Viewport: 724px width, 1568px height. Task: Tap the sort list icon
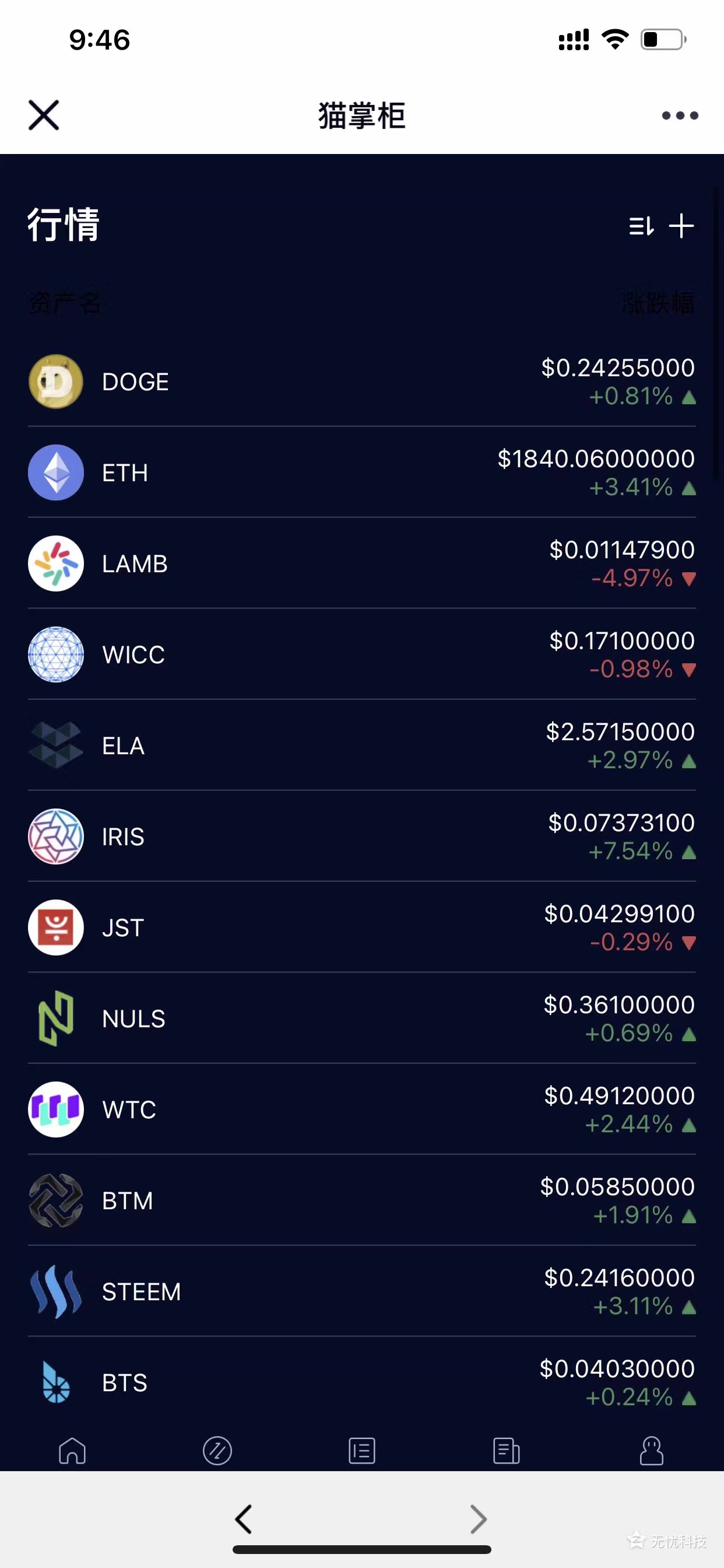[x=641, y=226]
